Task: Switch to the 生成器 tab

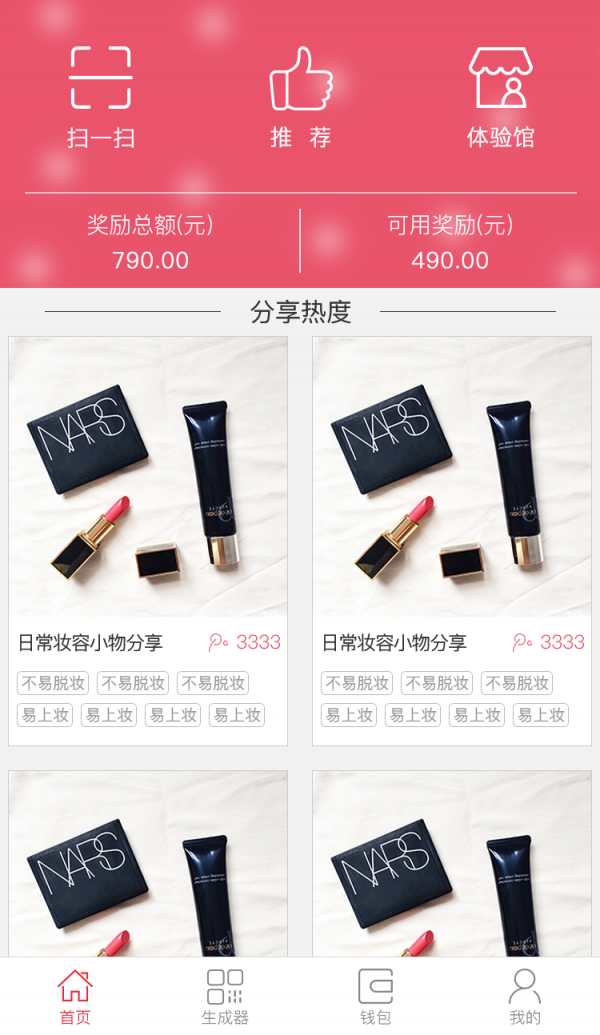Action: point(225,996)
